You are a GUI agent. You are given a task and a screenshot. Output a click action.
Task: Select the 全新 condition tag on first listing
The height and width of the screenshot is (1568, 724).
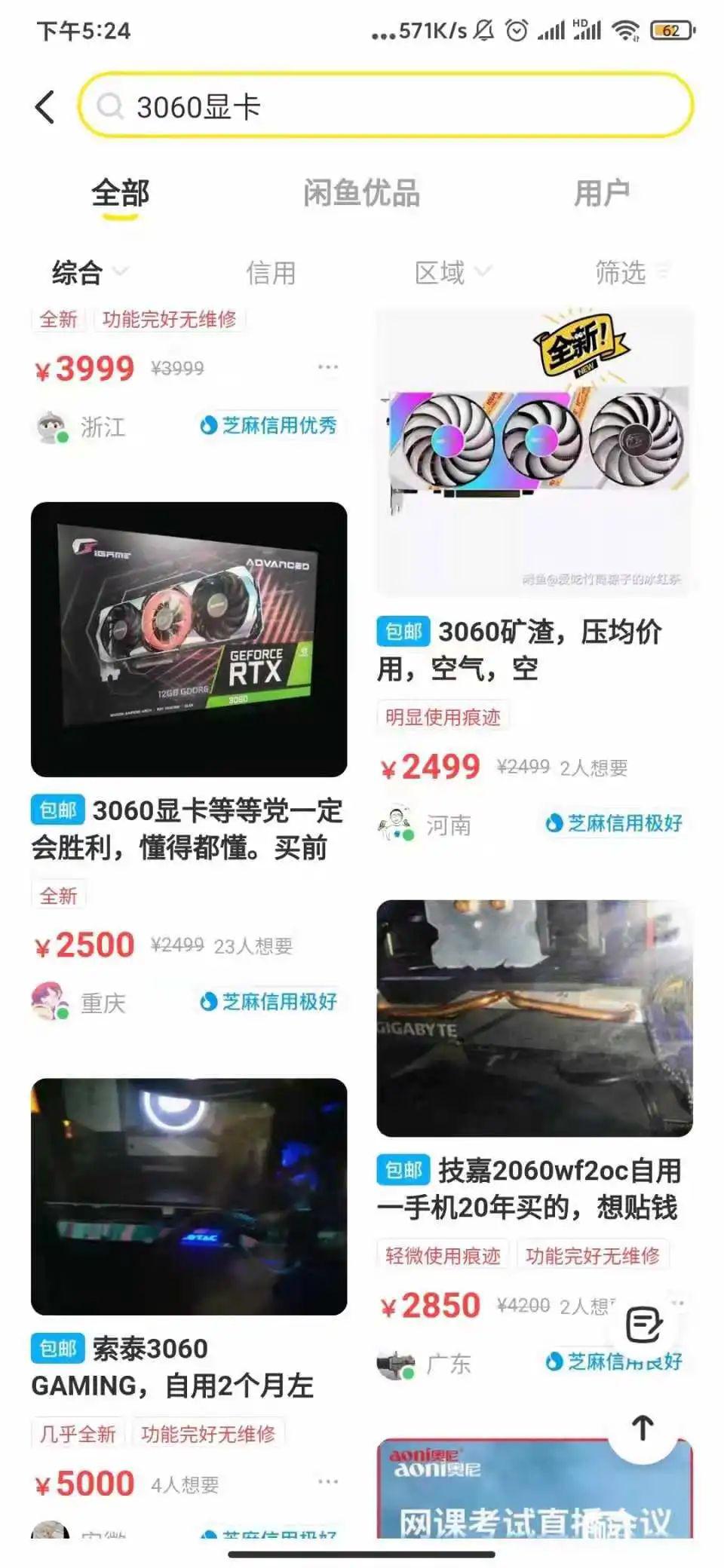point(60,318)
